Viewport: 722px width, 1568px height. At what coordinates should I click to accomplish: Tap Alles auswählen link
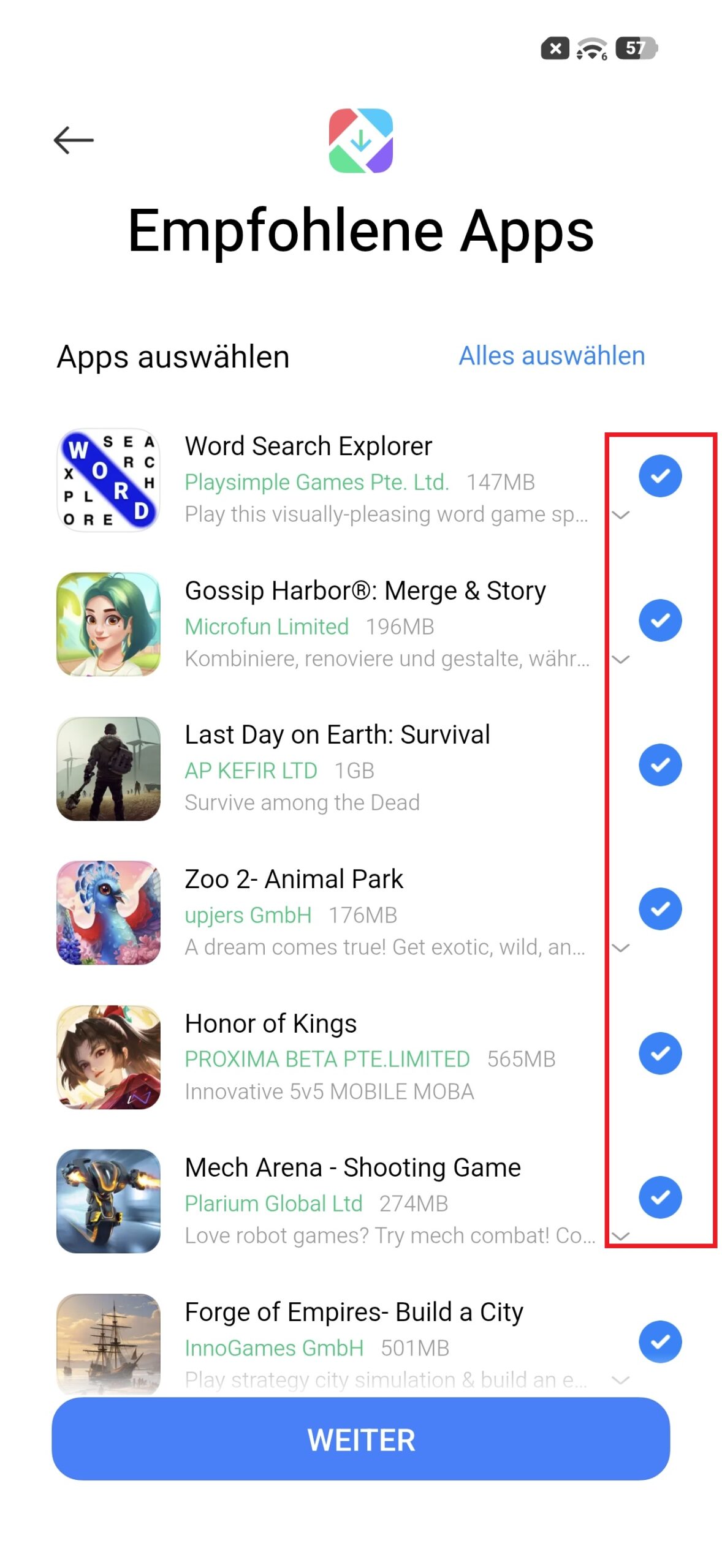coord(552,356)
